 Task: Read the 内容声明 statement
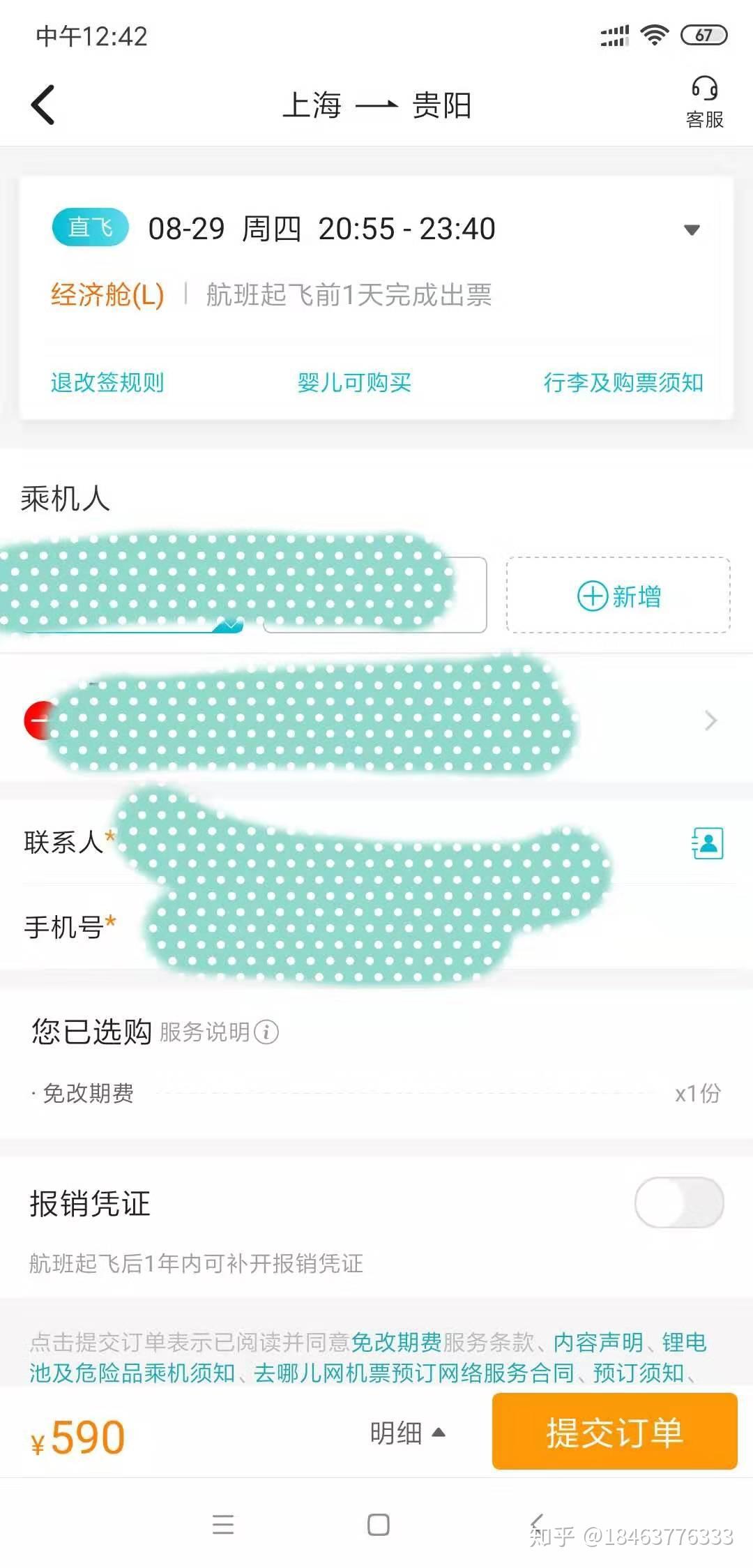(x=598, y=1342)
